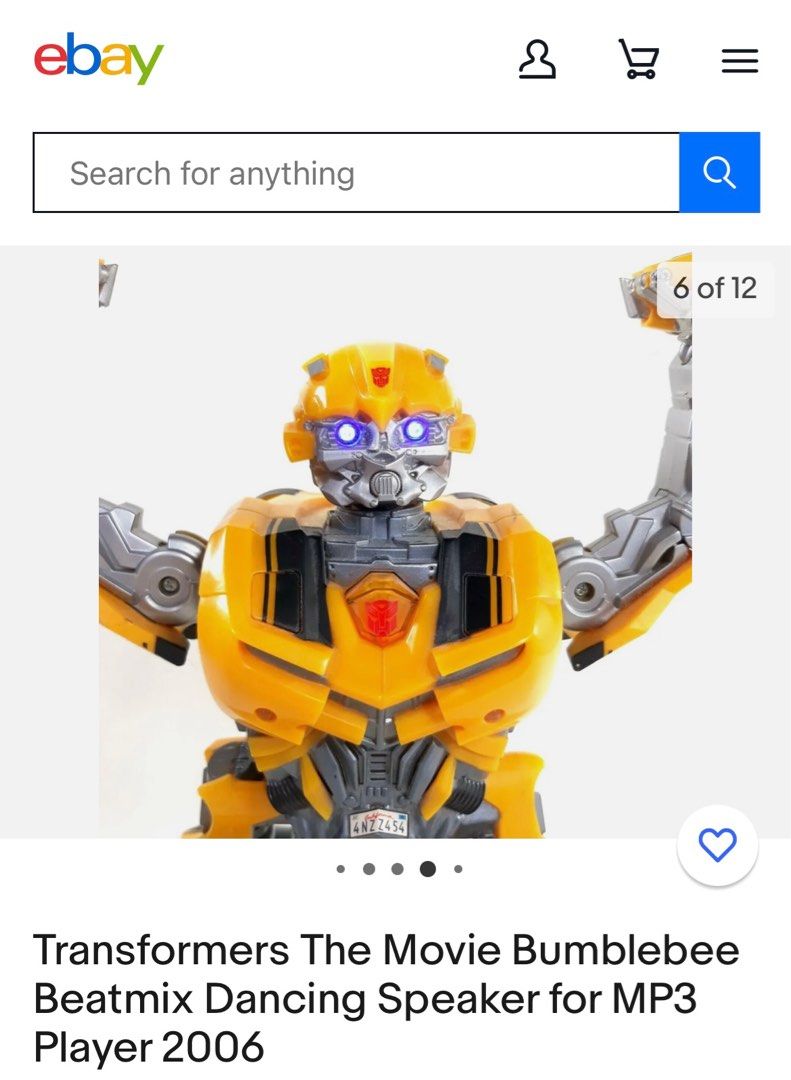View cart contents via the basket icon
This screenshot has width=791, height=1080.
(640, 60)
